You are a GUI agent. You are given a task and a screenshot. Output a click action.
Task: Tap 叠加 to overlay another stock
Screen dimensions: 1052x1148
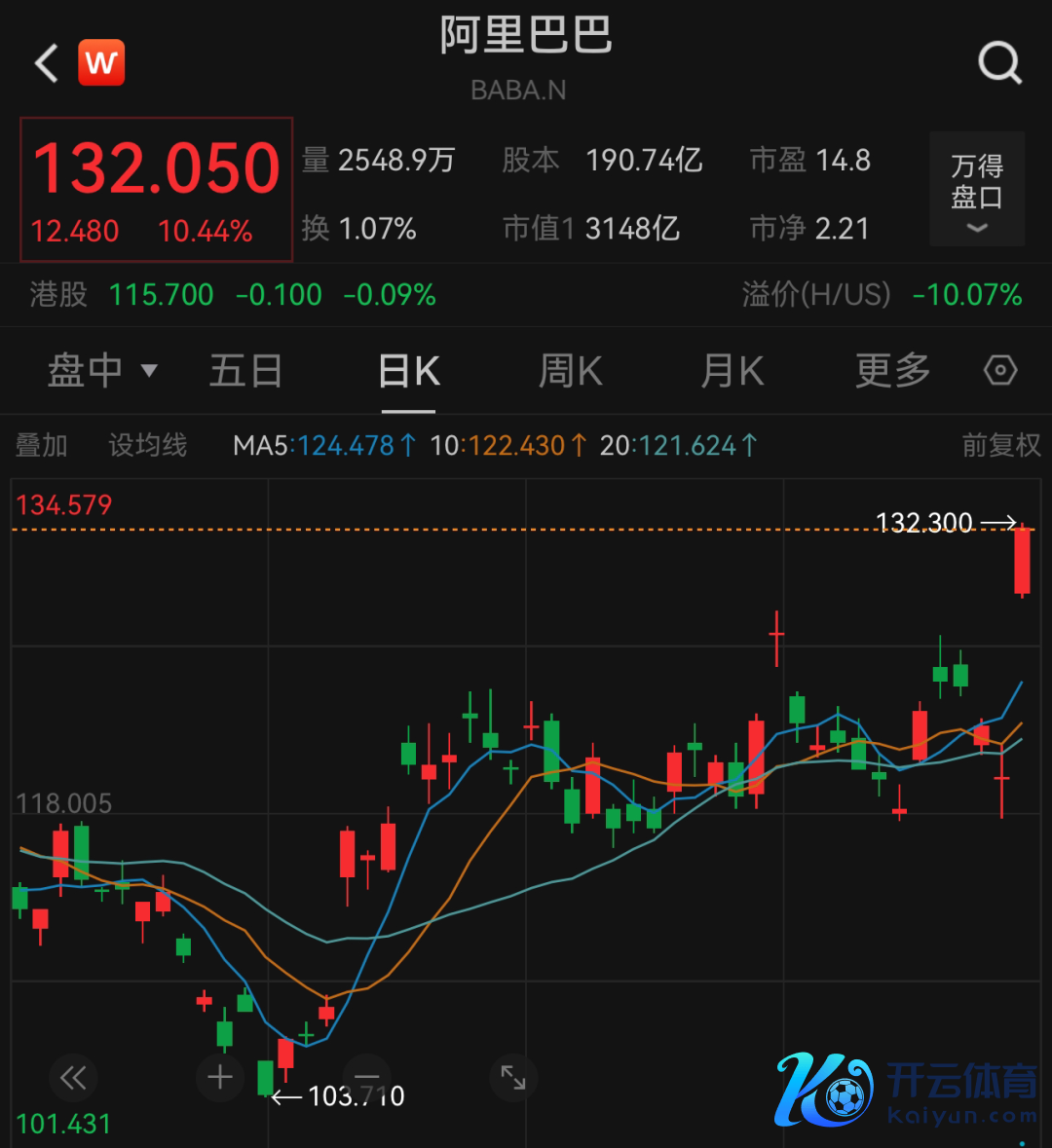point(42,446)
